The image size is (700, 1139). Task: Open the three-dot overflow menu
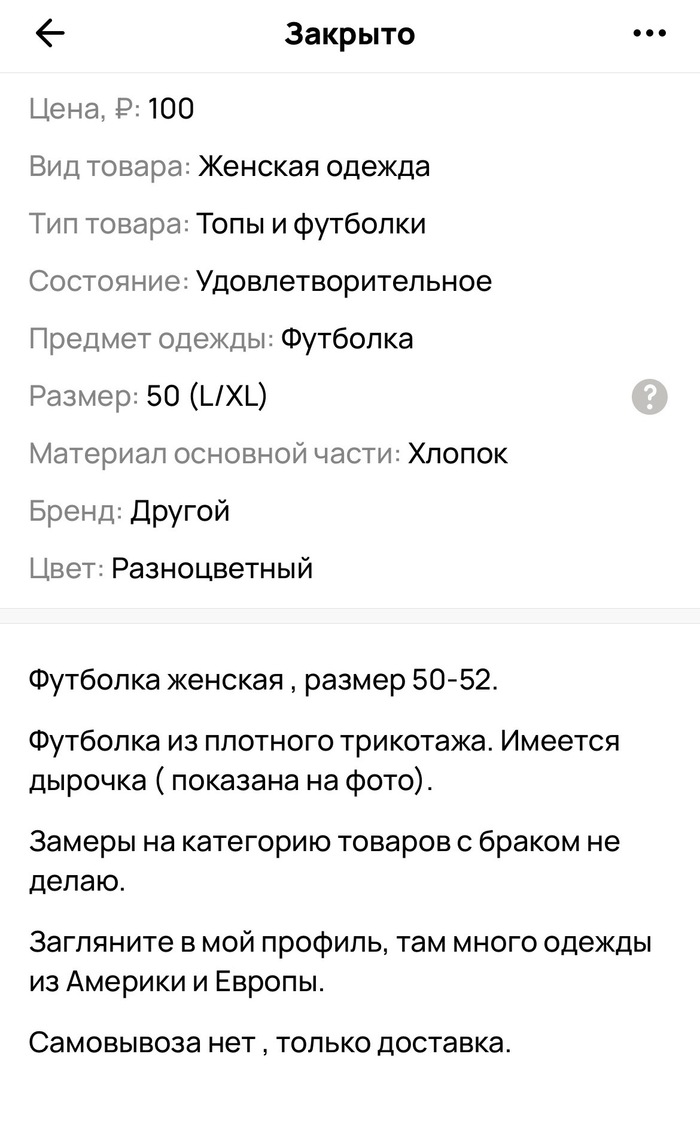point(649,34)
